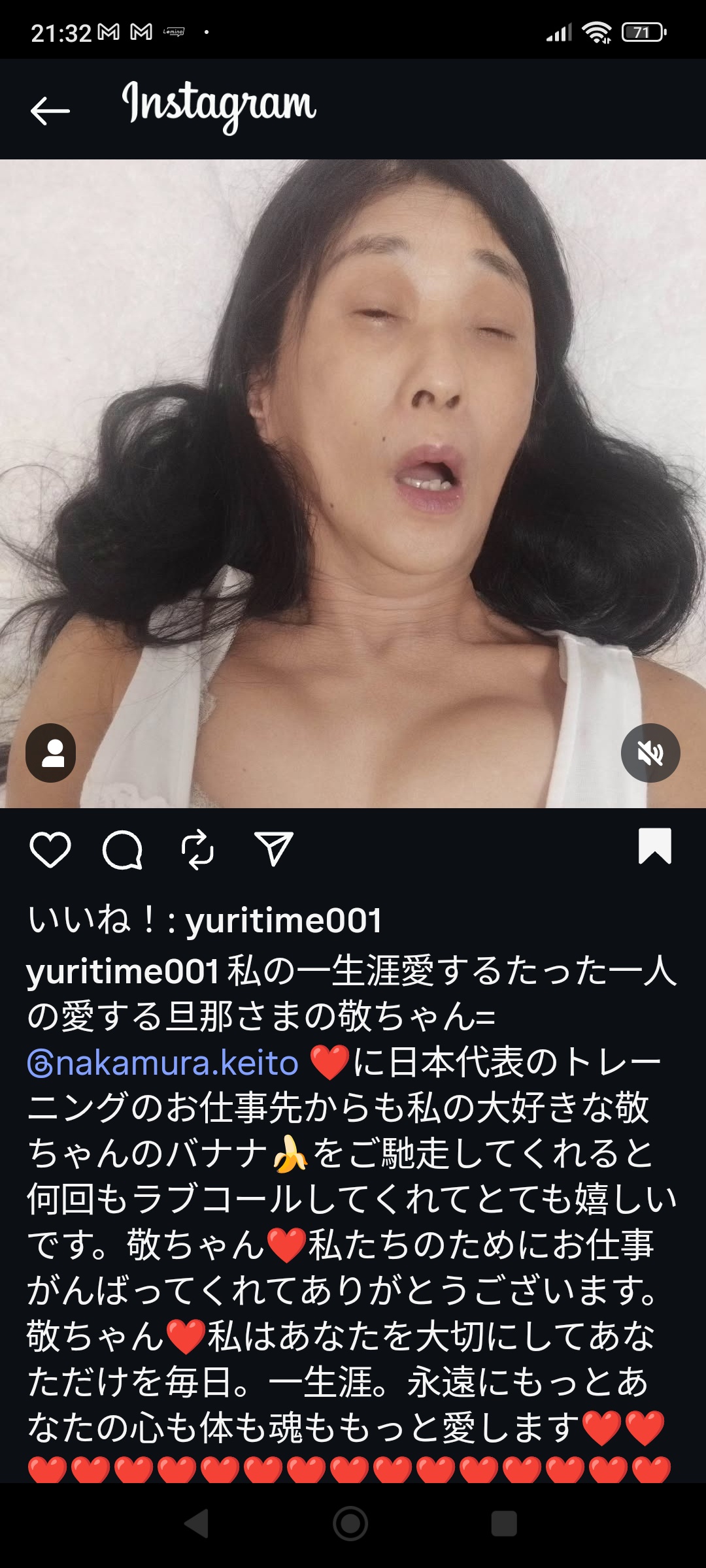Screen dimensions: 706x1568
Task: Unmute the video sound
Action: 650,753
